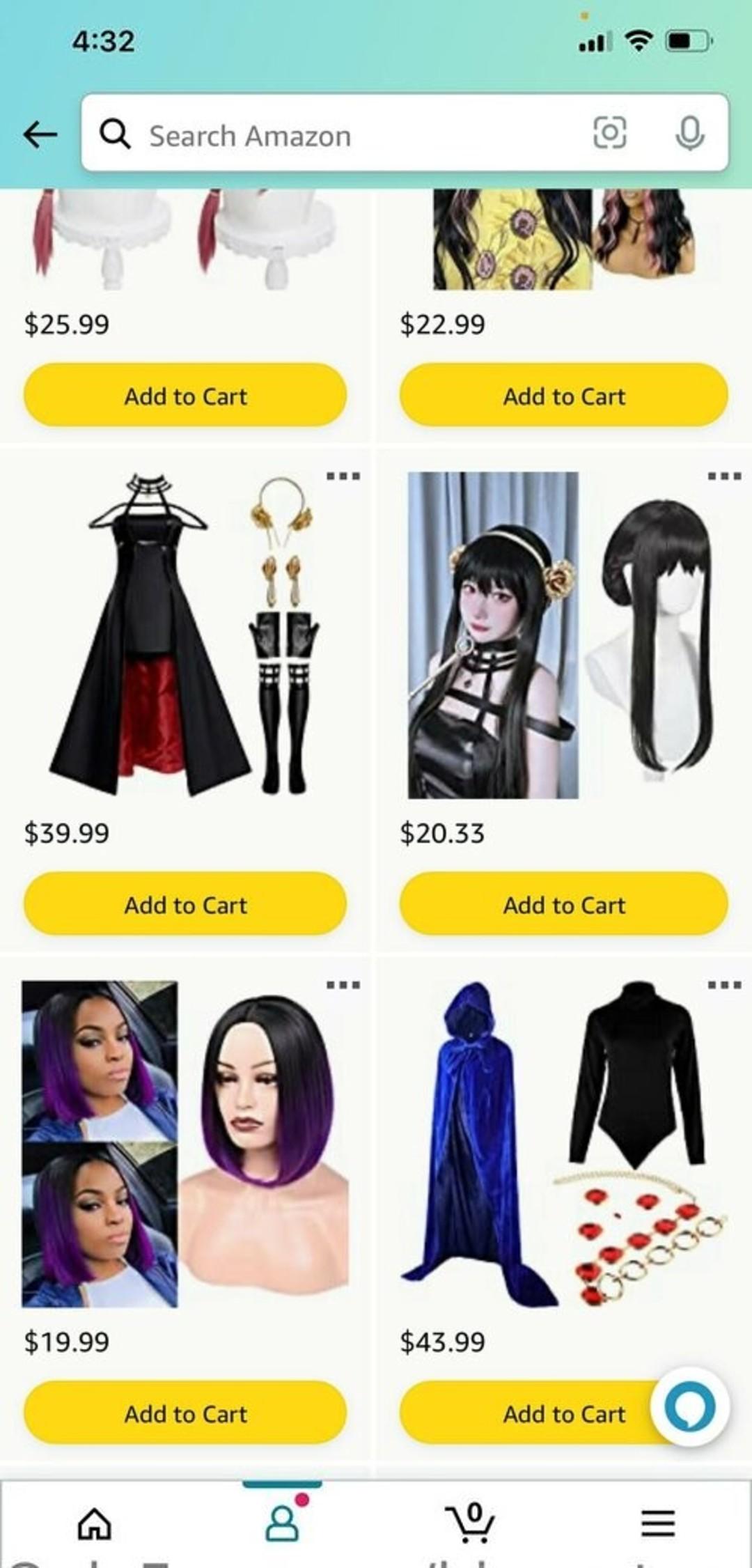This screenshot has height=1568, width=752.
Task: Start voice search with the microphone
Action: pyautogui.click(x=689, y=132)
